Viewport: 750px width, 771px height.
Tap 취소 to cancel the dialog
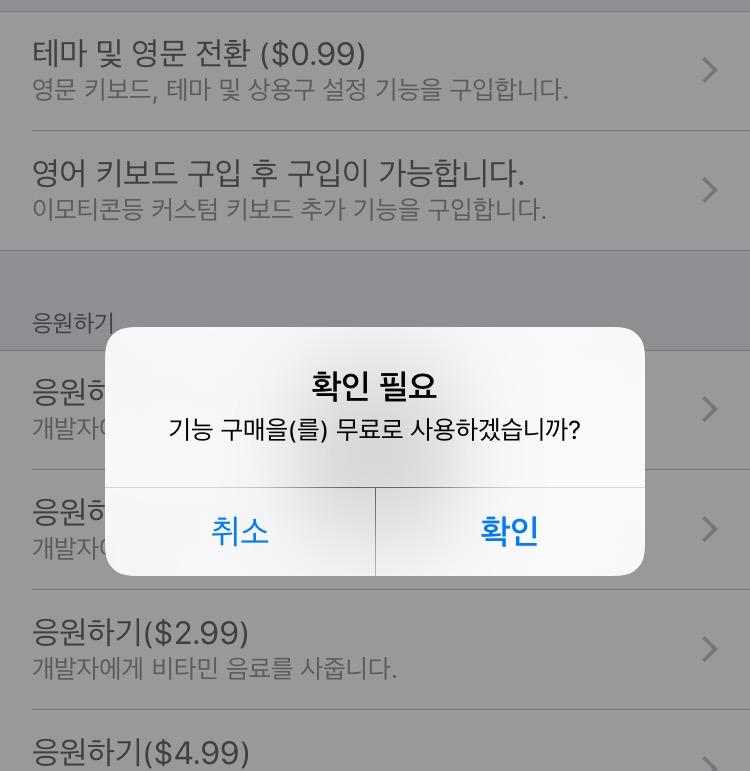[x=240, y=532]
